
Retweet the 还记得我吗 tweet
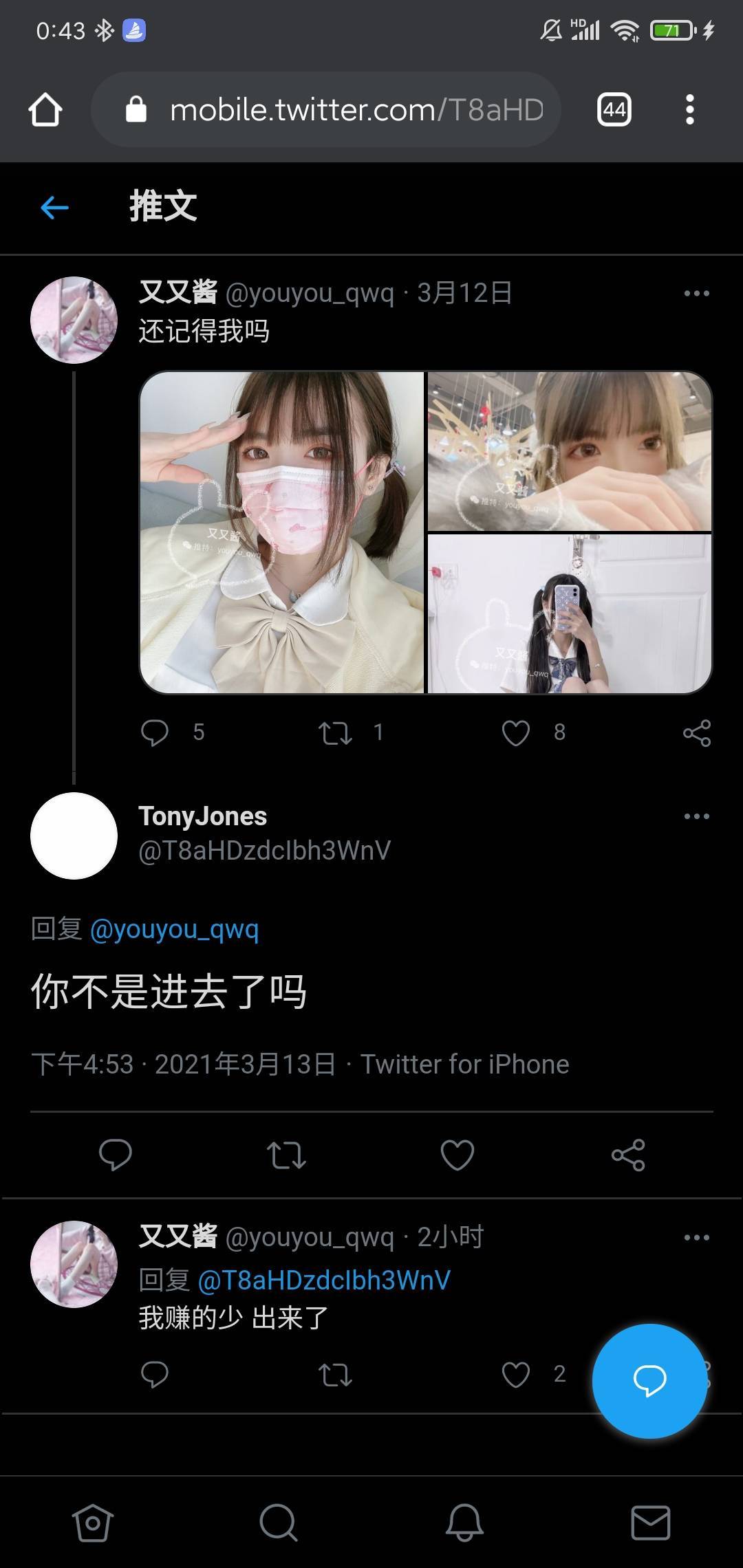335,732
